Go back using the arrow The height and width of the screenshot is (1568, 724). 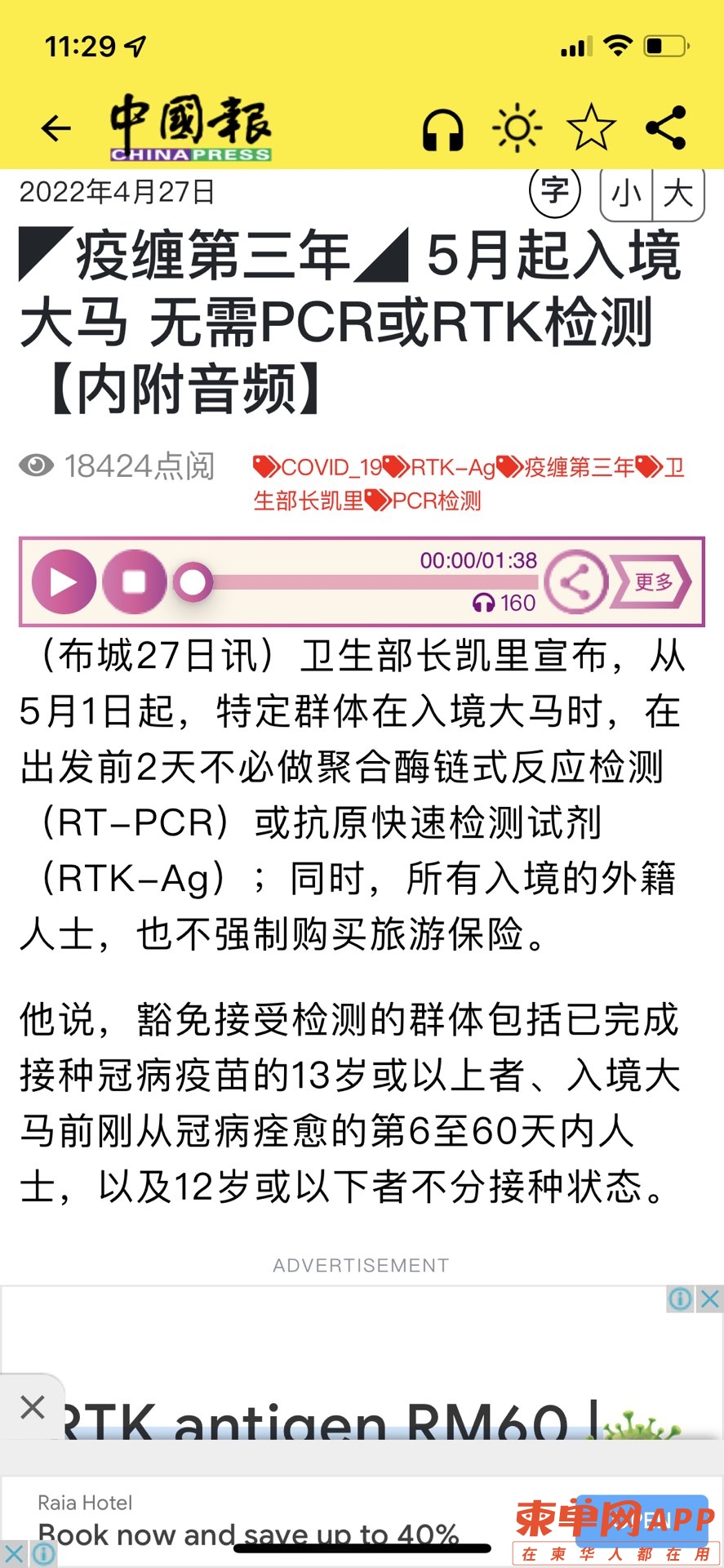[56, 128]
